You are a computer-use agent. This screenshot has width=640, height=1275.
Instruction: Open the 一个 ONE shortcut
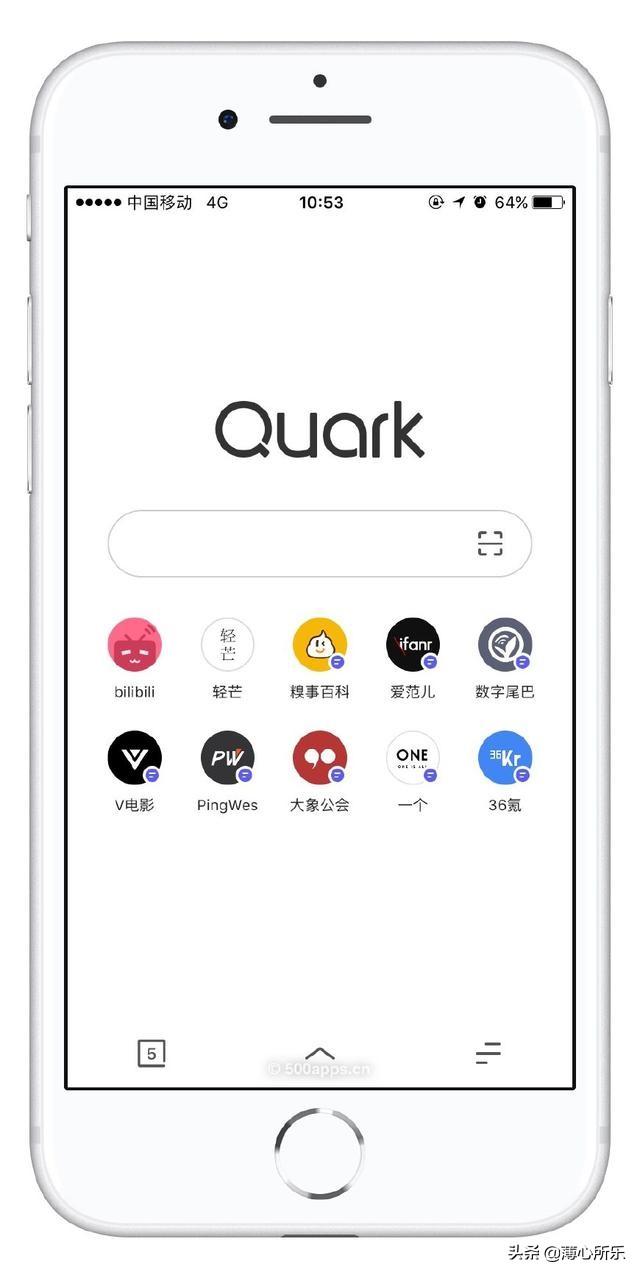pyautogui.click(x=412, y=758)
